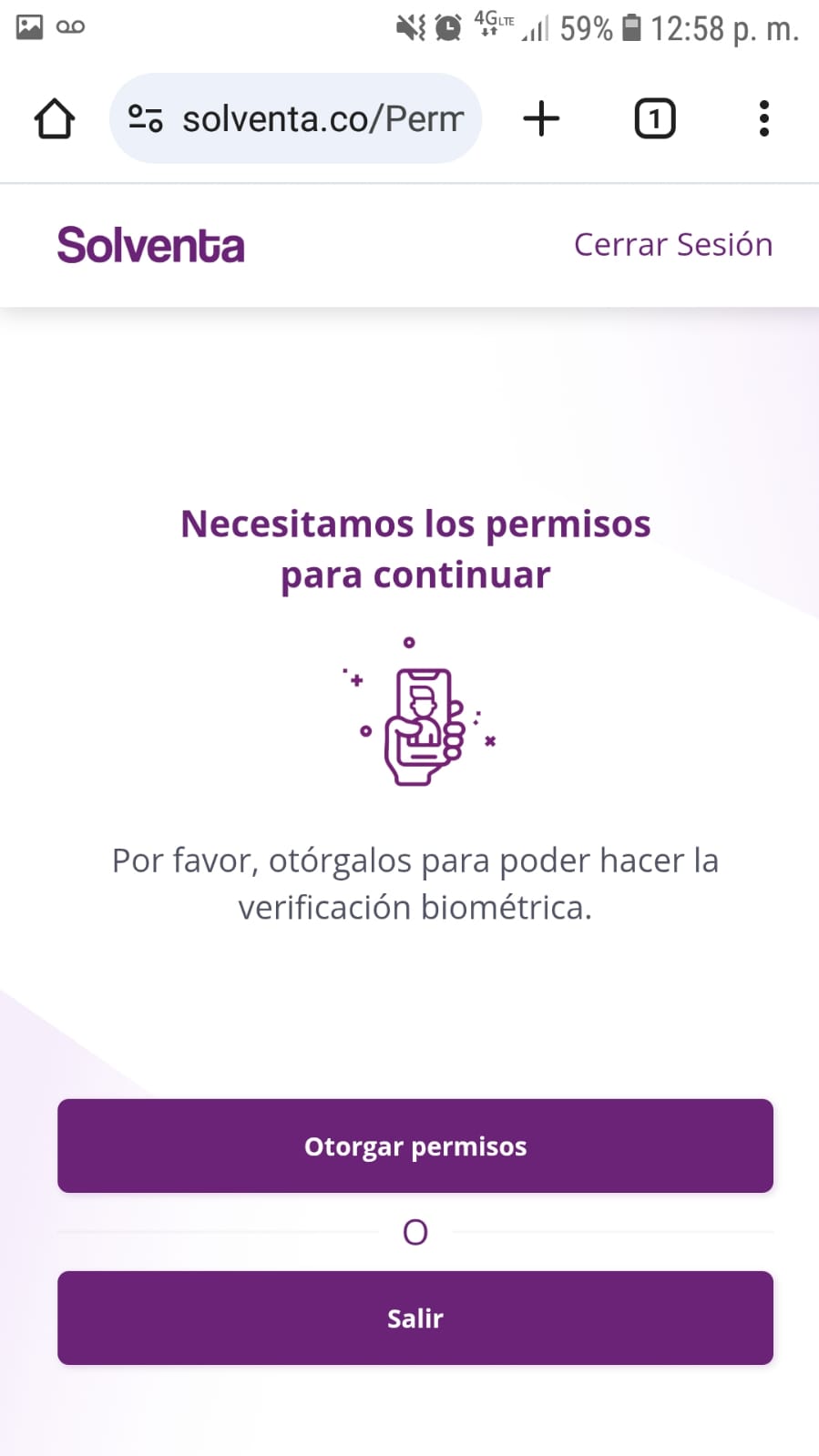Tap the Cerrar Sesión link

pos(672,245)
